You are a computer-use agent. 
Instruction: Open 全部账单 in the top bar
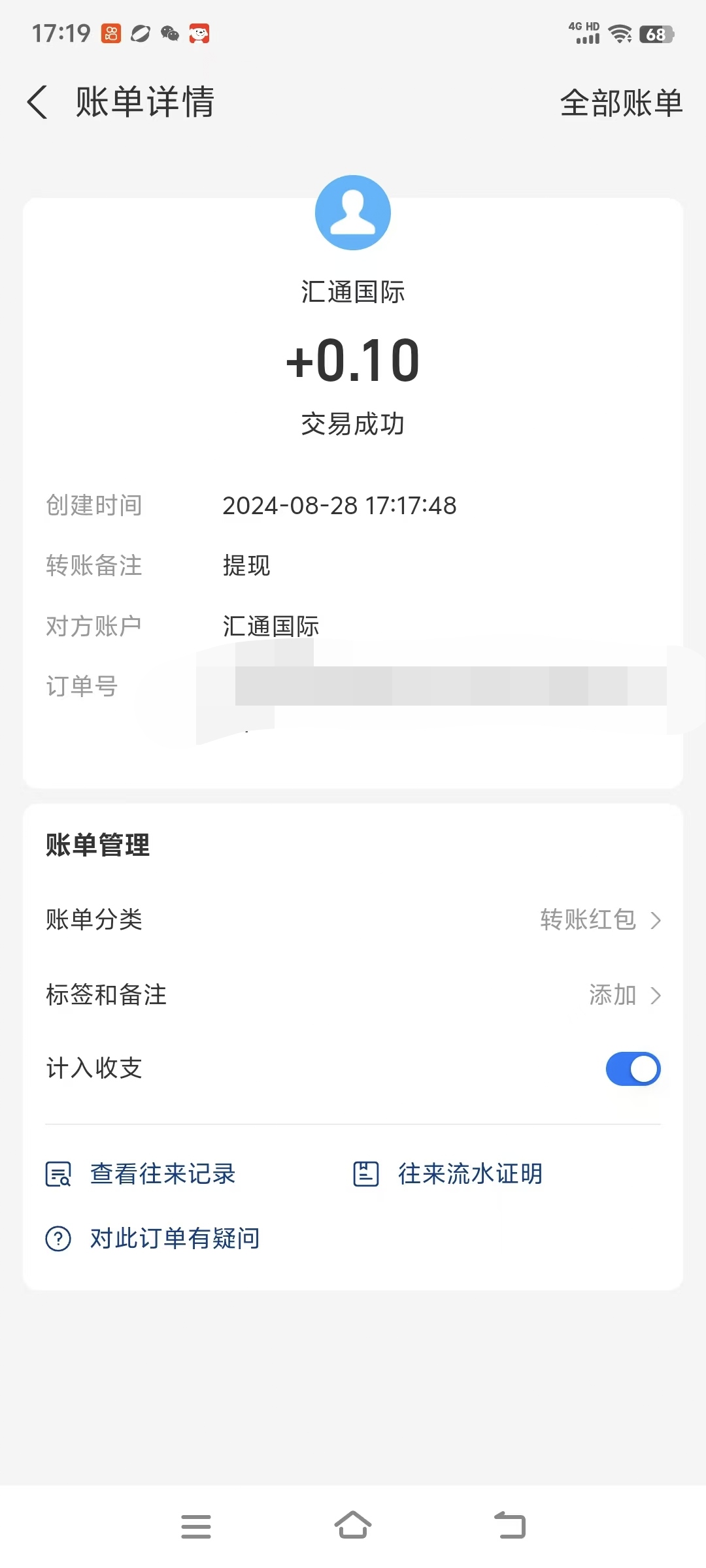621,103
